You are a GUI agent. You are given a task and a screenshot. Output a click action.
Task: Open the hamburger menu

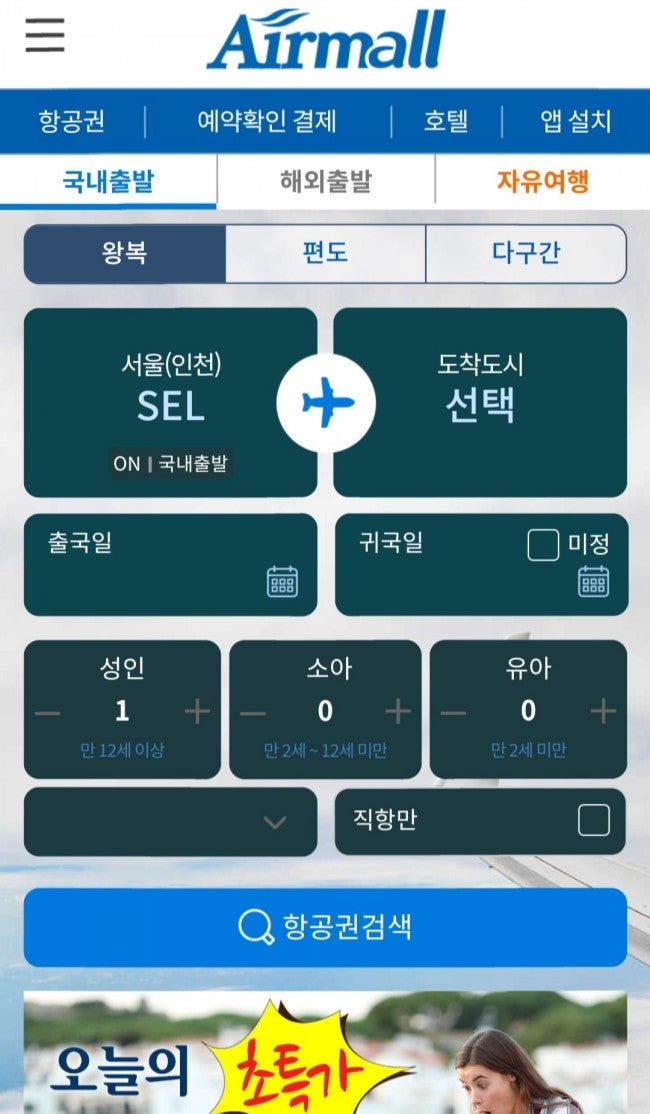pyautogui.click(x=45, y=36)
